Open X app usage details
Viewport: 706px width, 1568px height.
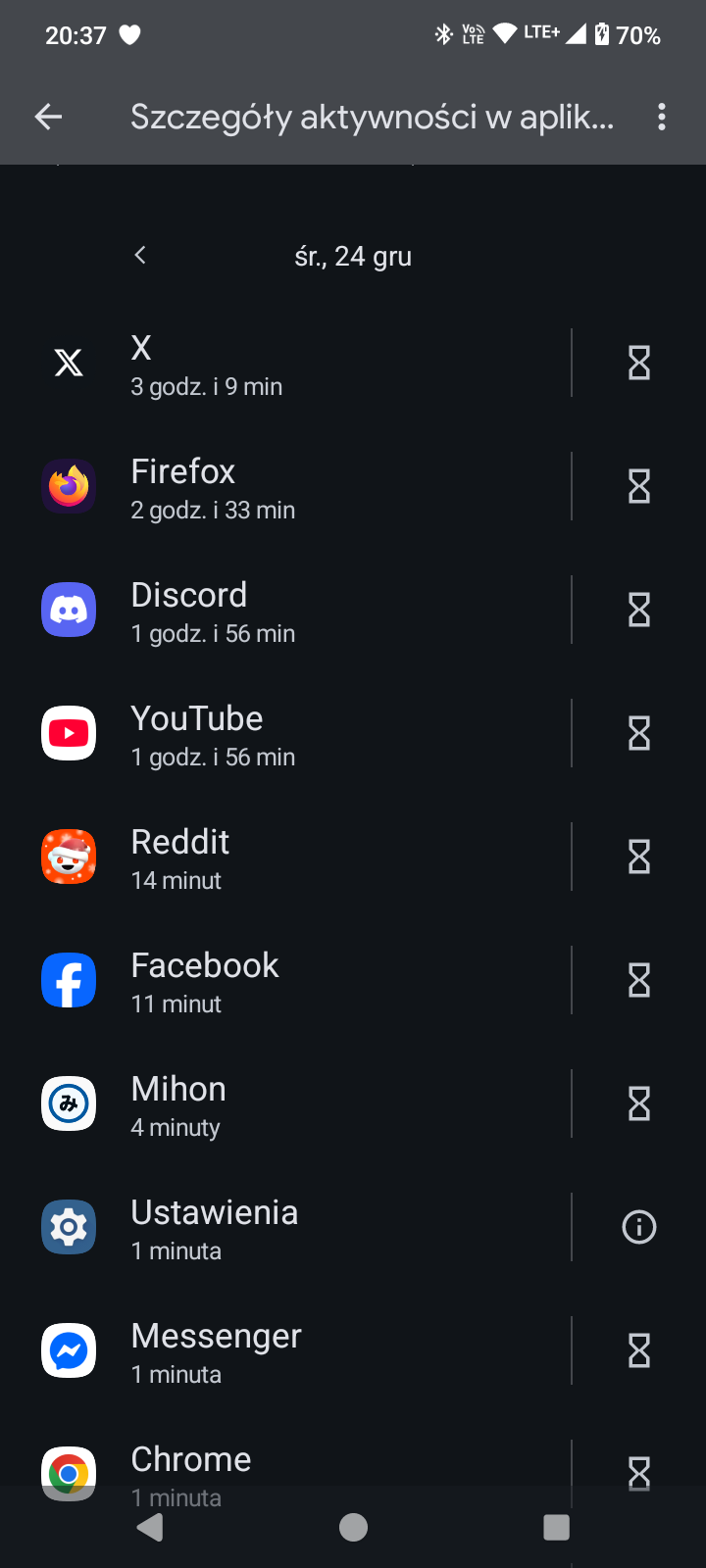coord(294,365)
